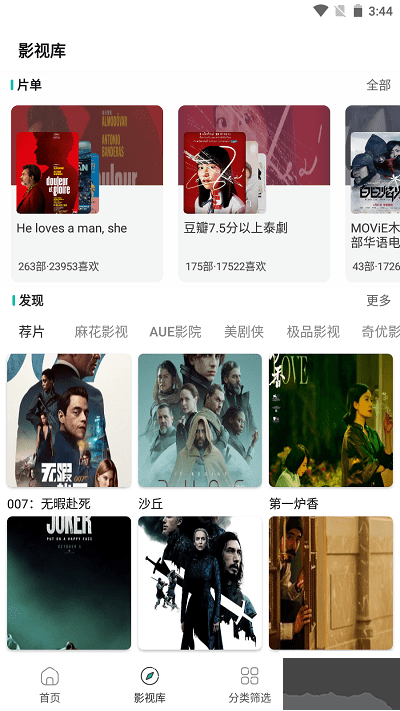Viewport: 400px width, 711px height.
Task: Switch to the 麻花影视 tab
Action: (101, 332)
